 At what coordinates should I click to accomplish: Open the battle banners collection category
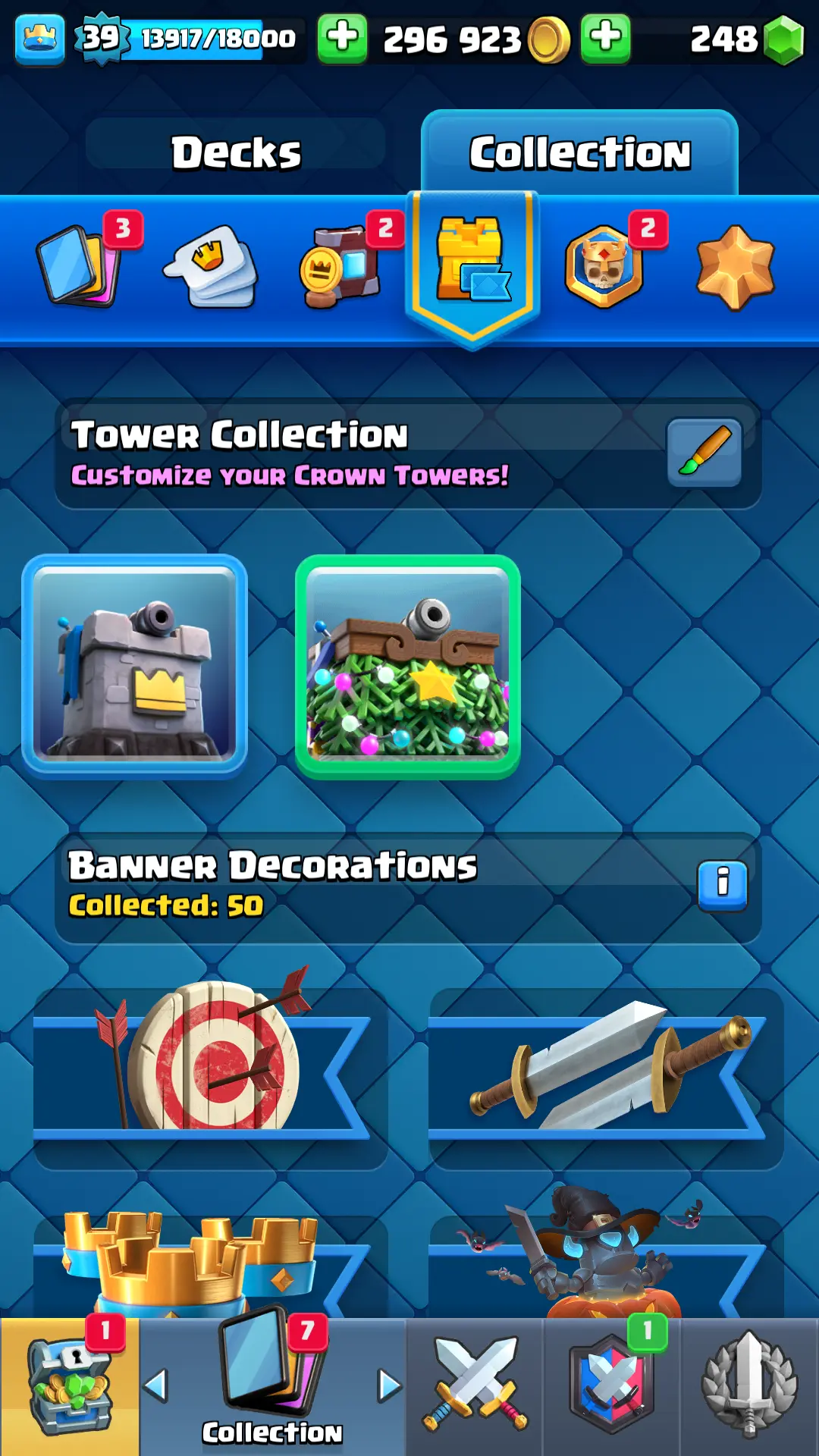tap(341, 267)
